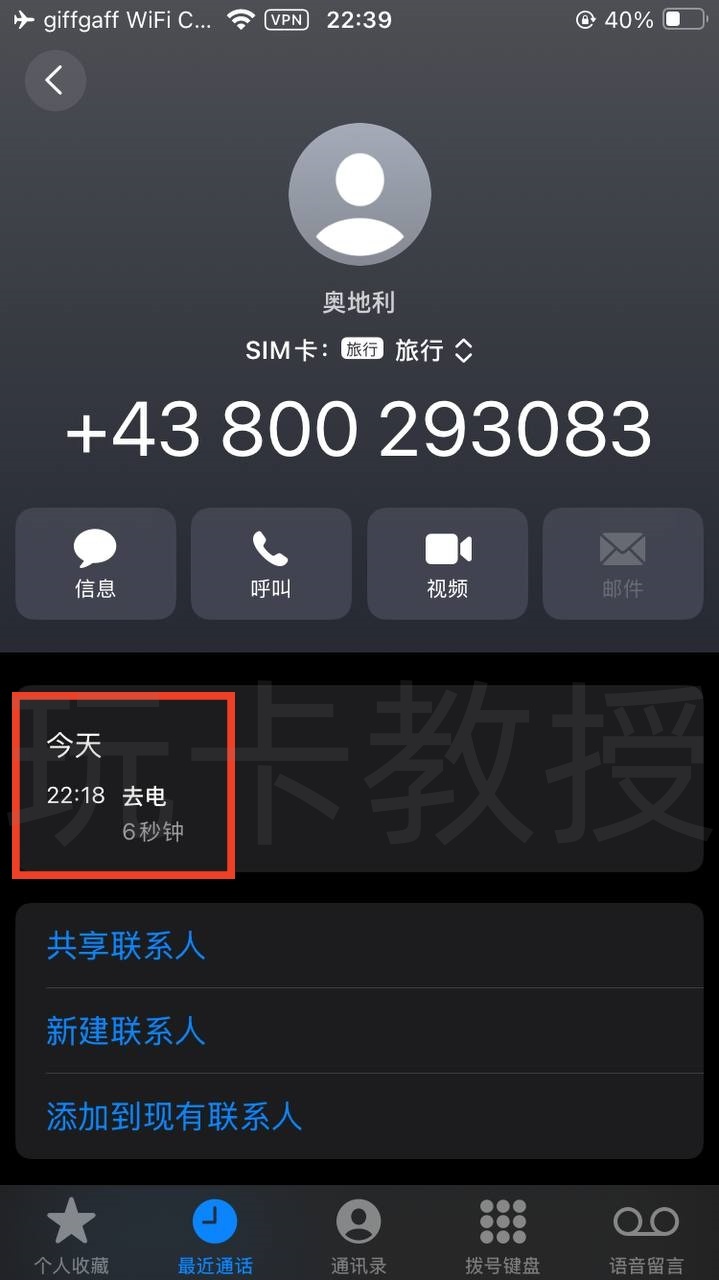Call the number with 呼叫 button
Image resolution: width=719 pixels, height=1280 pixels.
click(271, 563)
